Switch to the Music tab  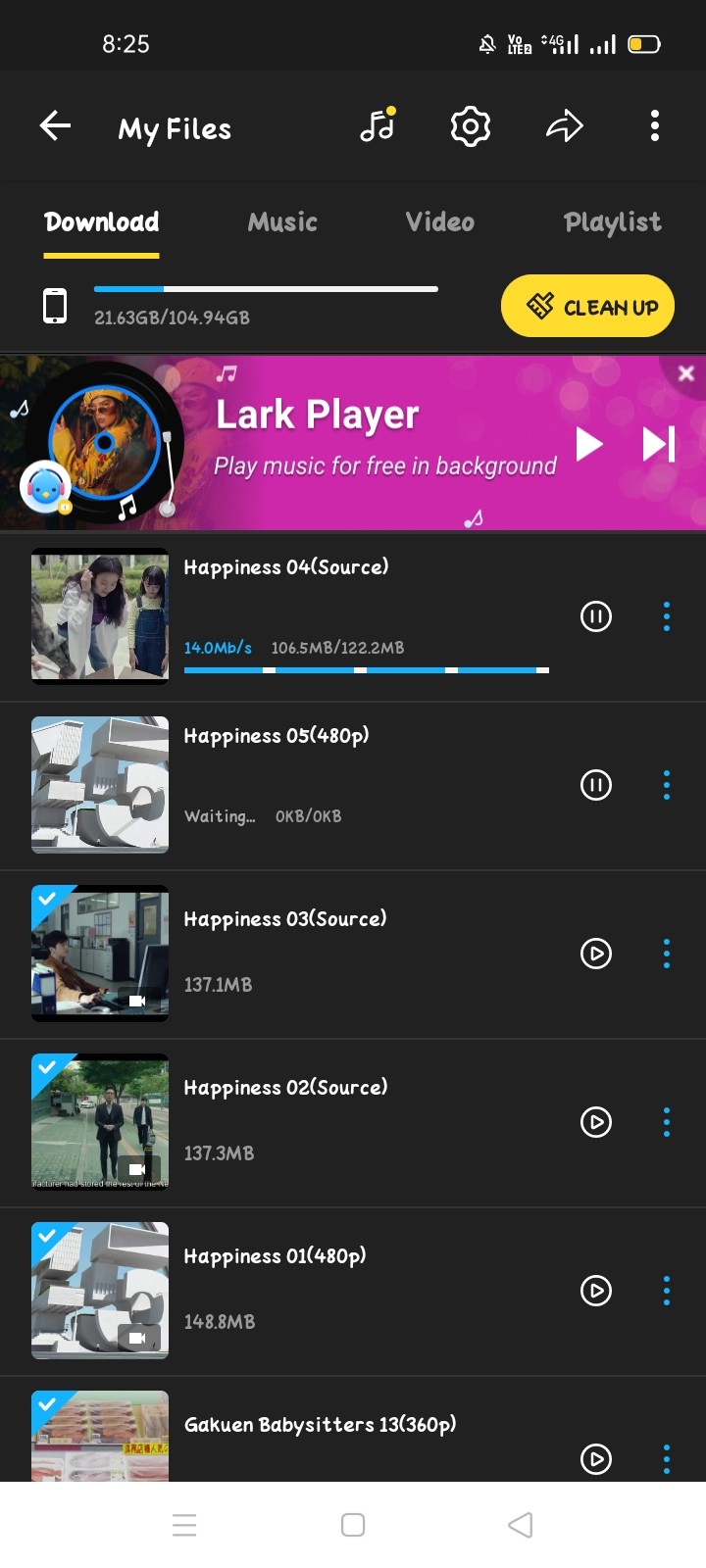(282, 222)
